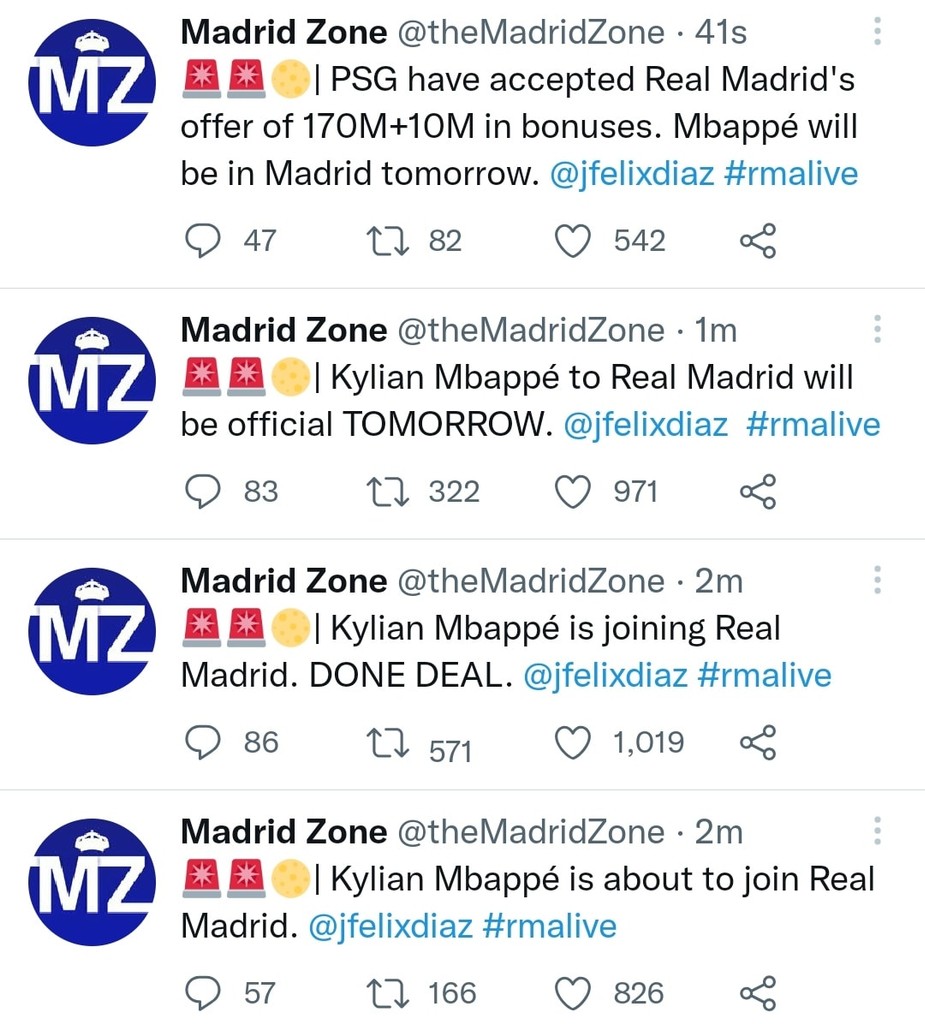Like the 'about to join Real Madrid' tweet
The height and width of the screenshot is (1024, 925).
pos(572,993)
